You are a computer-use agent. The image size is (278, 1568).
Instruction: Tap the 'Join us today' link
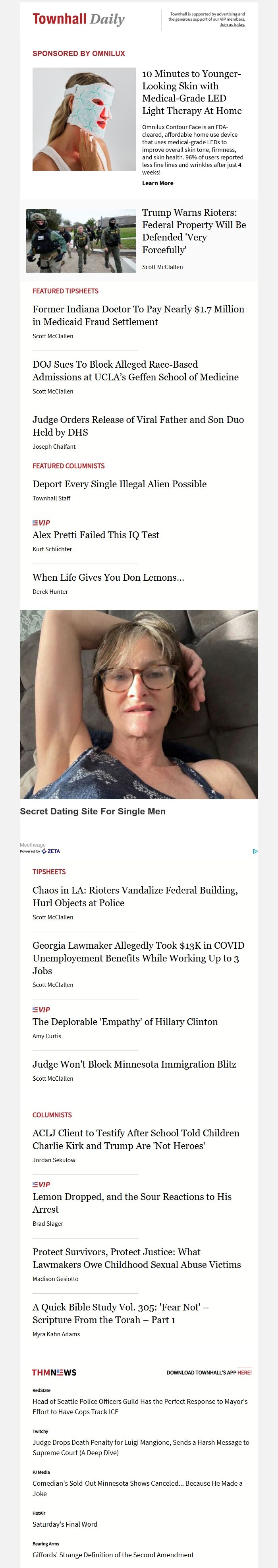point(232,24)
